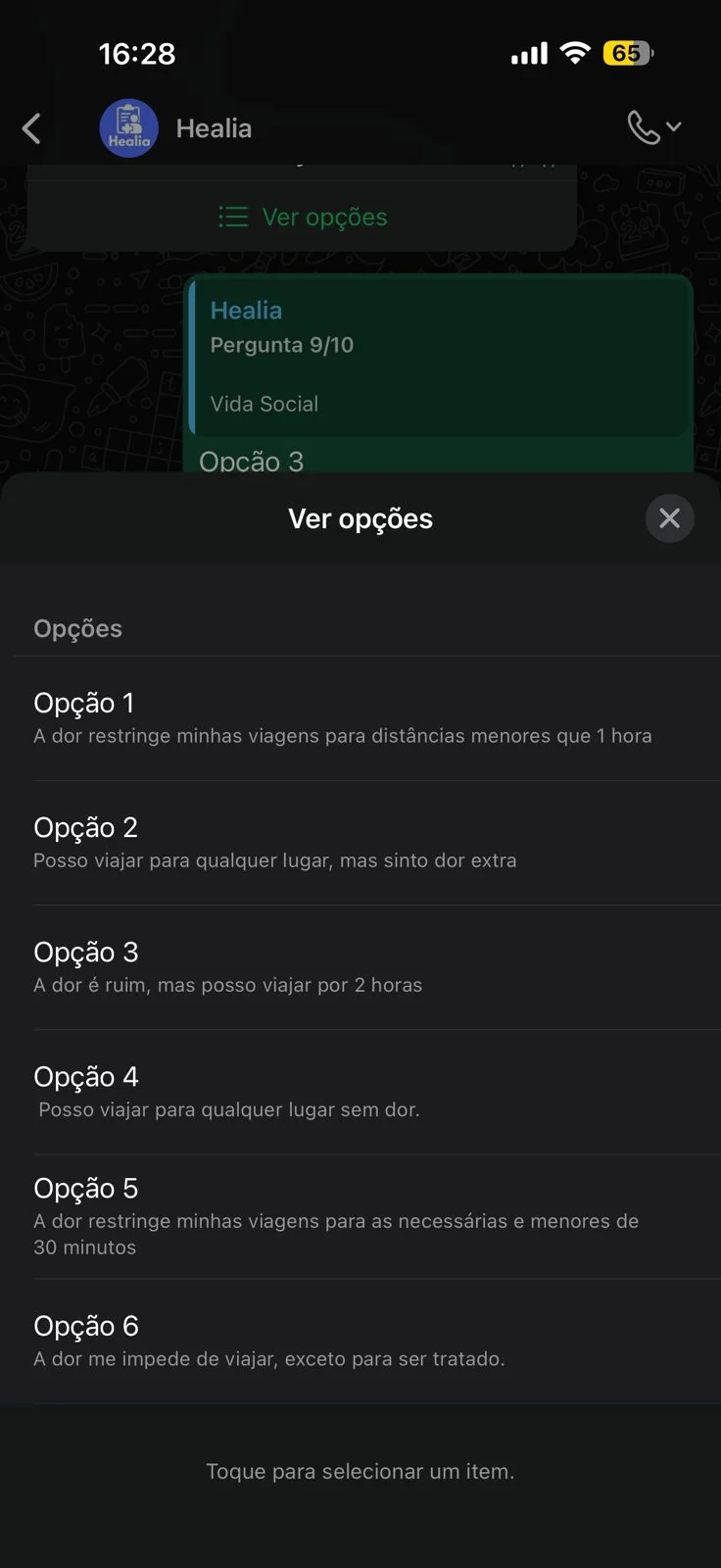Tap the back arrow to leave the chat
721x1568 pixels.
pos(31,127)
